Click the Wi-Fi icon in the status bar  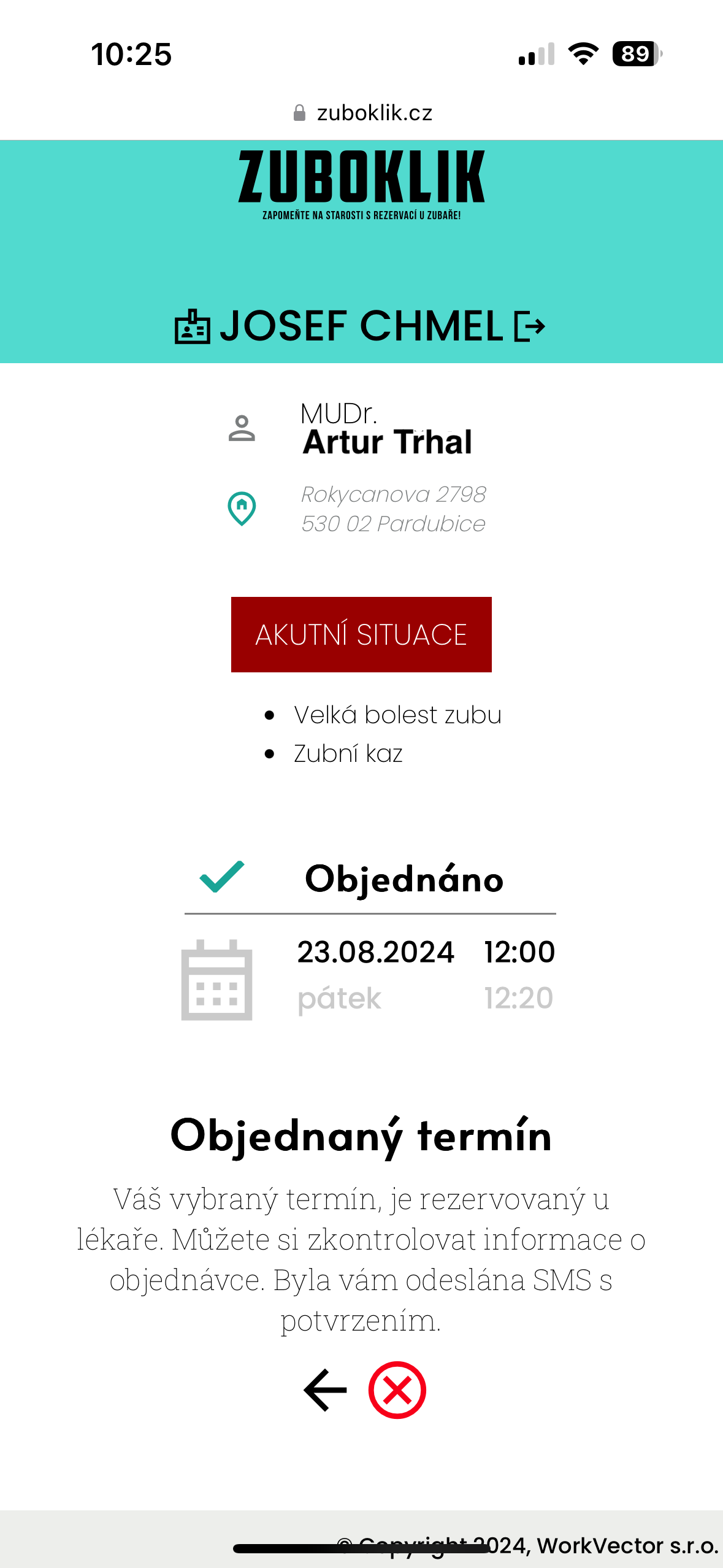point(581,54)
